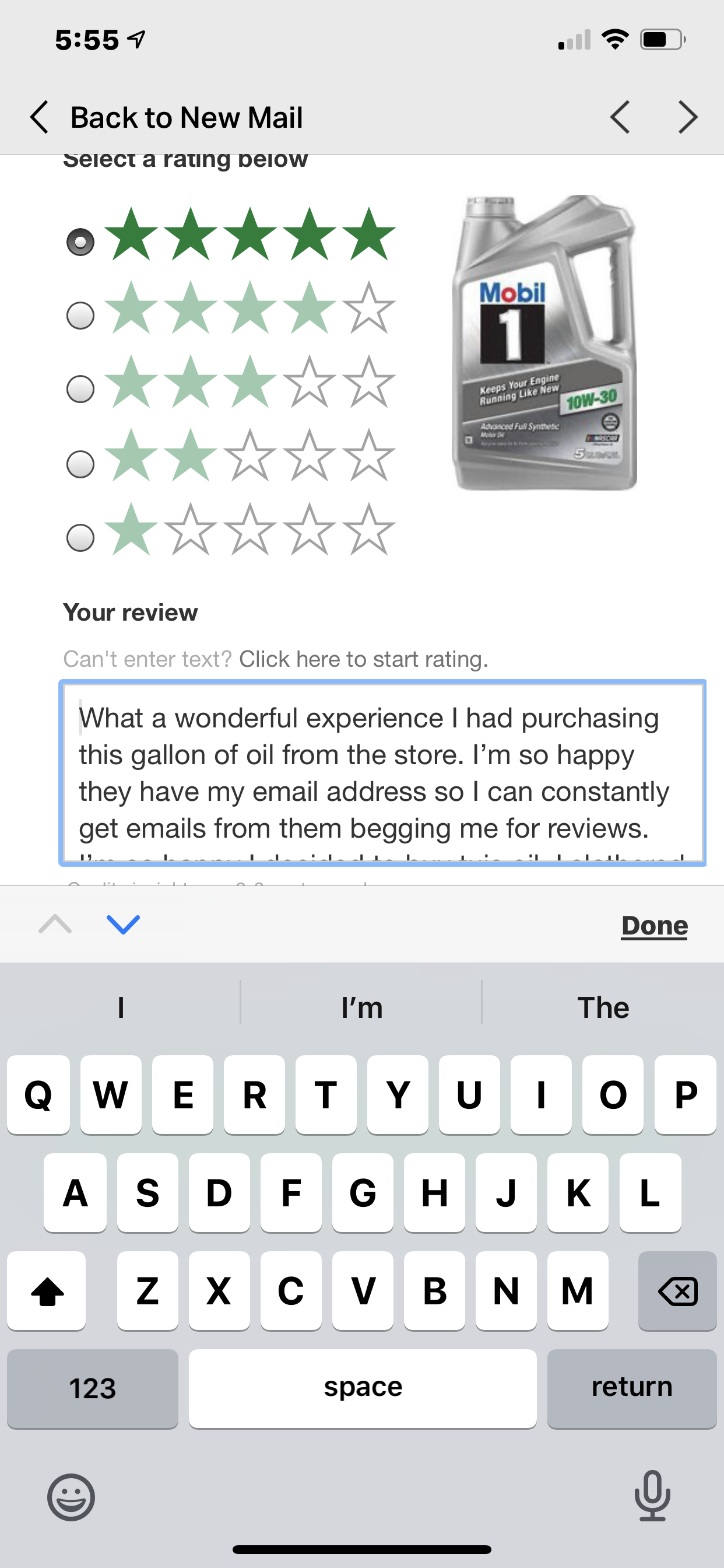Screen dimensions: 724x1568
Task: Jump to next field with down chevron
Action: click(x=124, y=924)
